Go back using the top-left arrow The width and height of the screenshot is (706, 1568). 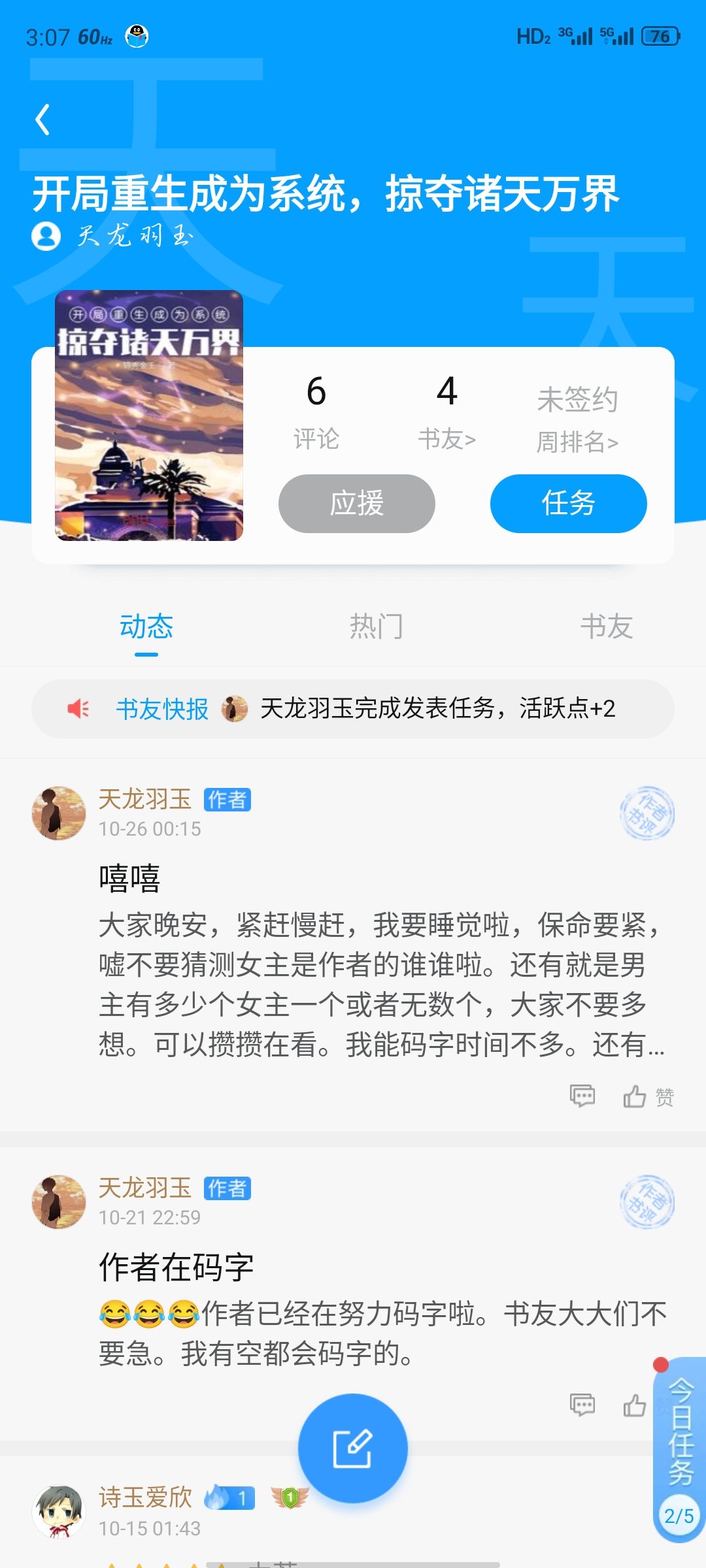[x=43, y=120]
